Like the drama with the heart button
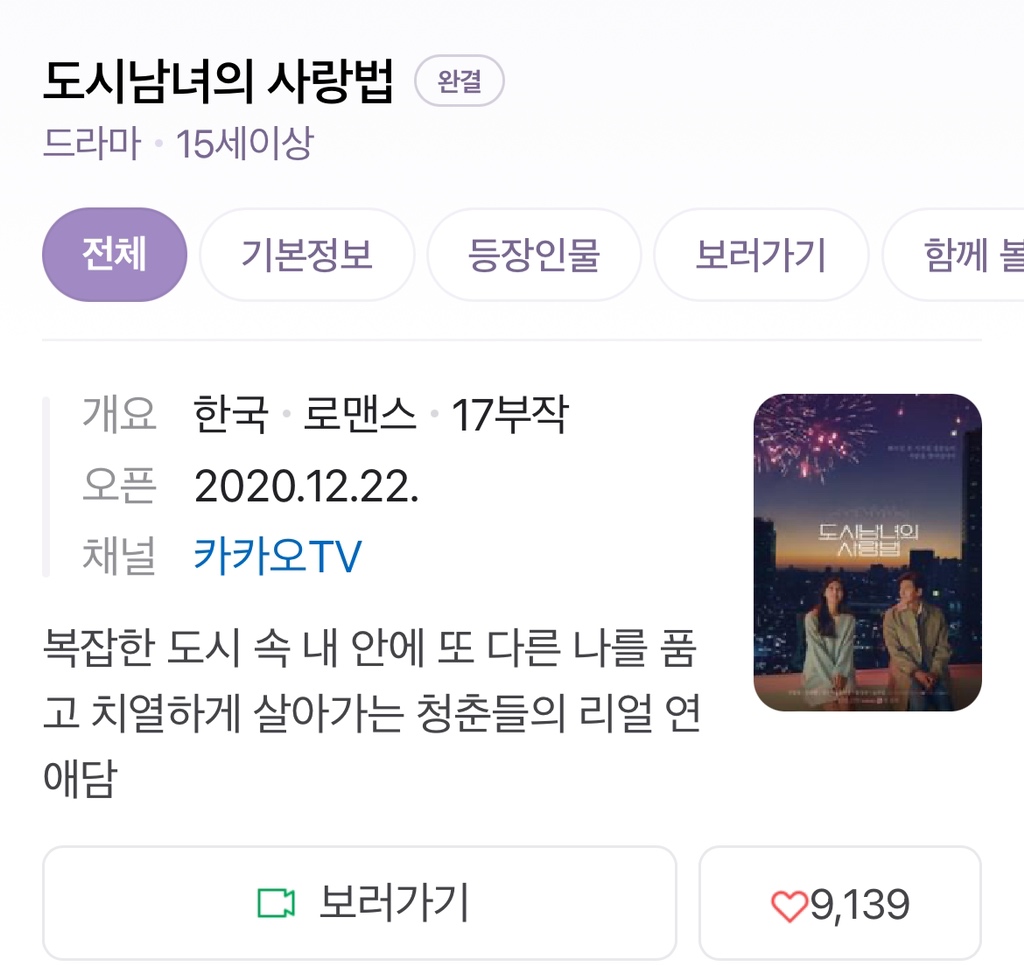The height and width of the screenshot is (966, 1024). (x=840, y=904)
